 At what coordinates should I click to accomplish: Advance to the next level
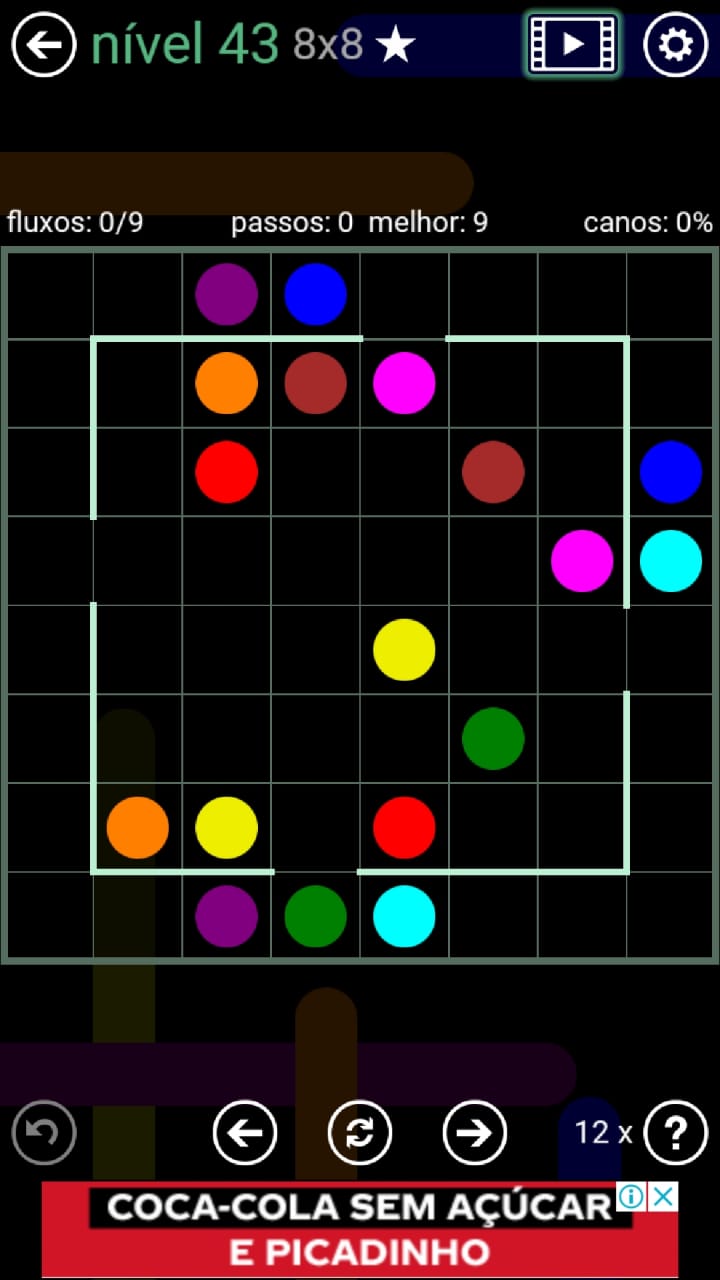tap(474, 1133)
